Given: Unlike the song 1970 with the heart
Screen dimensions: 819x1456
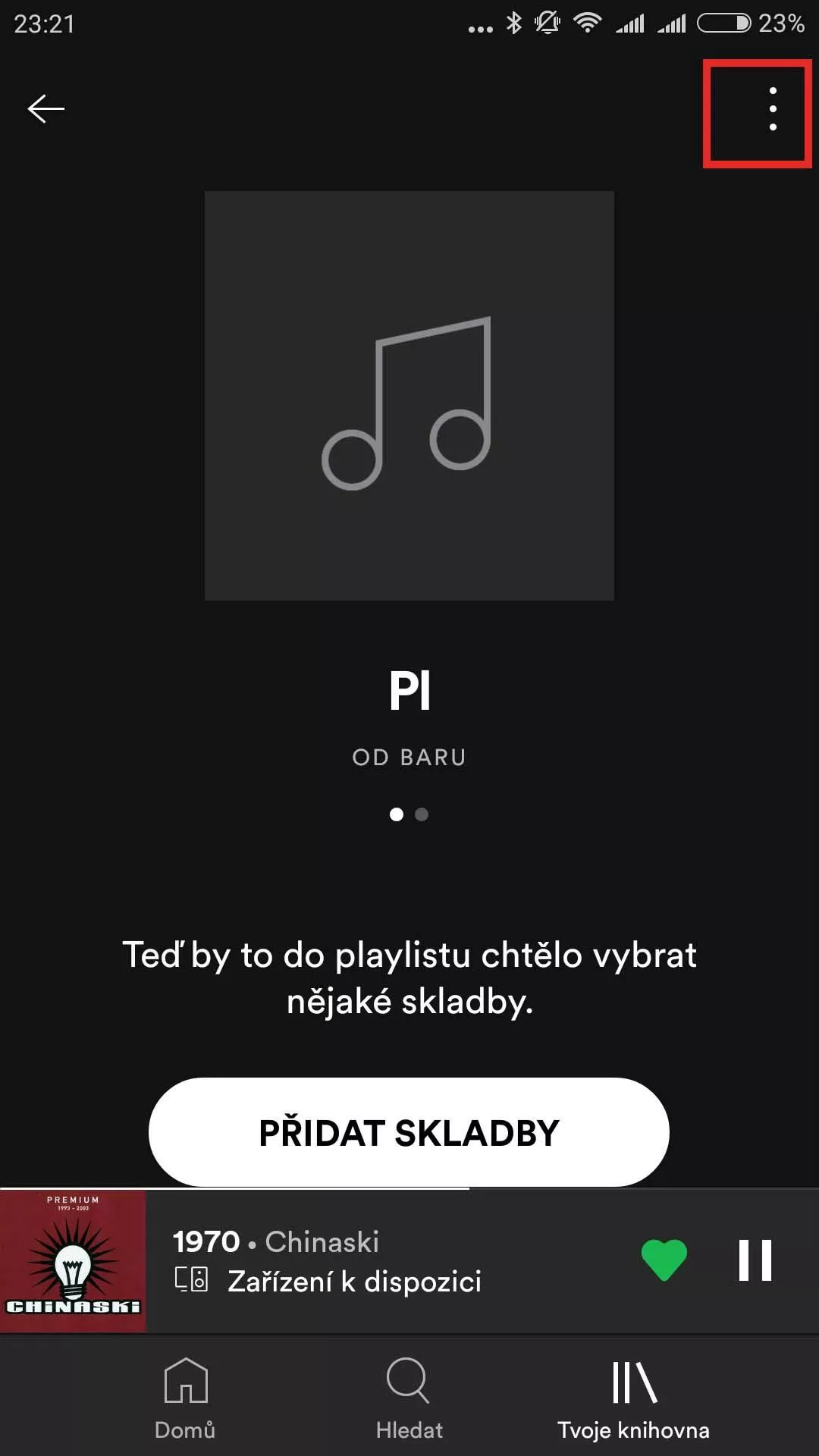Looking at the screenshot, I should [x=664, y=1260].
